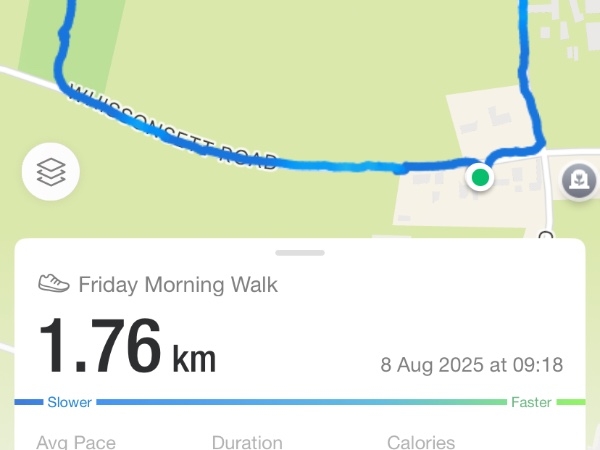Tap the workout sheet drag handle
The image size is (600, 450).
(x=300, y=253)
